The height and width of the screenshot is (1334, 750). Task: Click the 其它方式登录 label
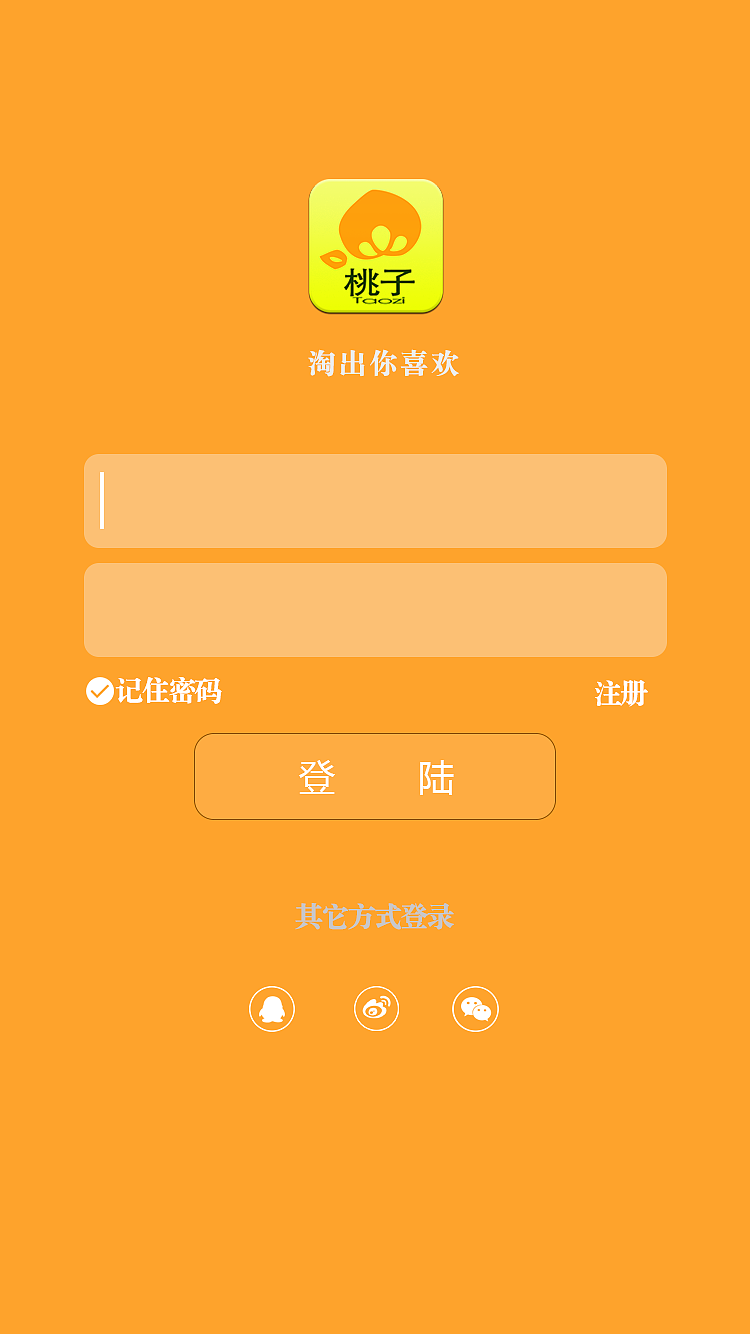375,917
